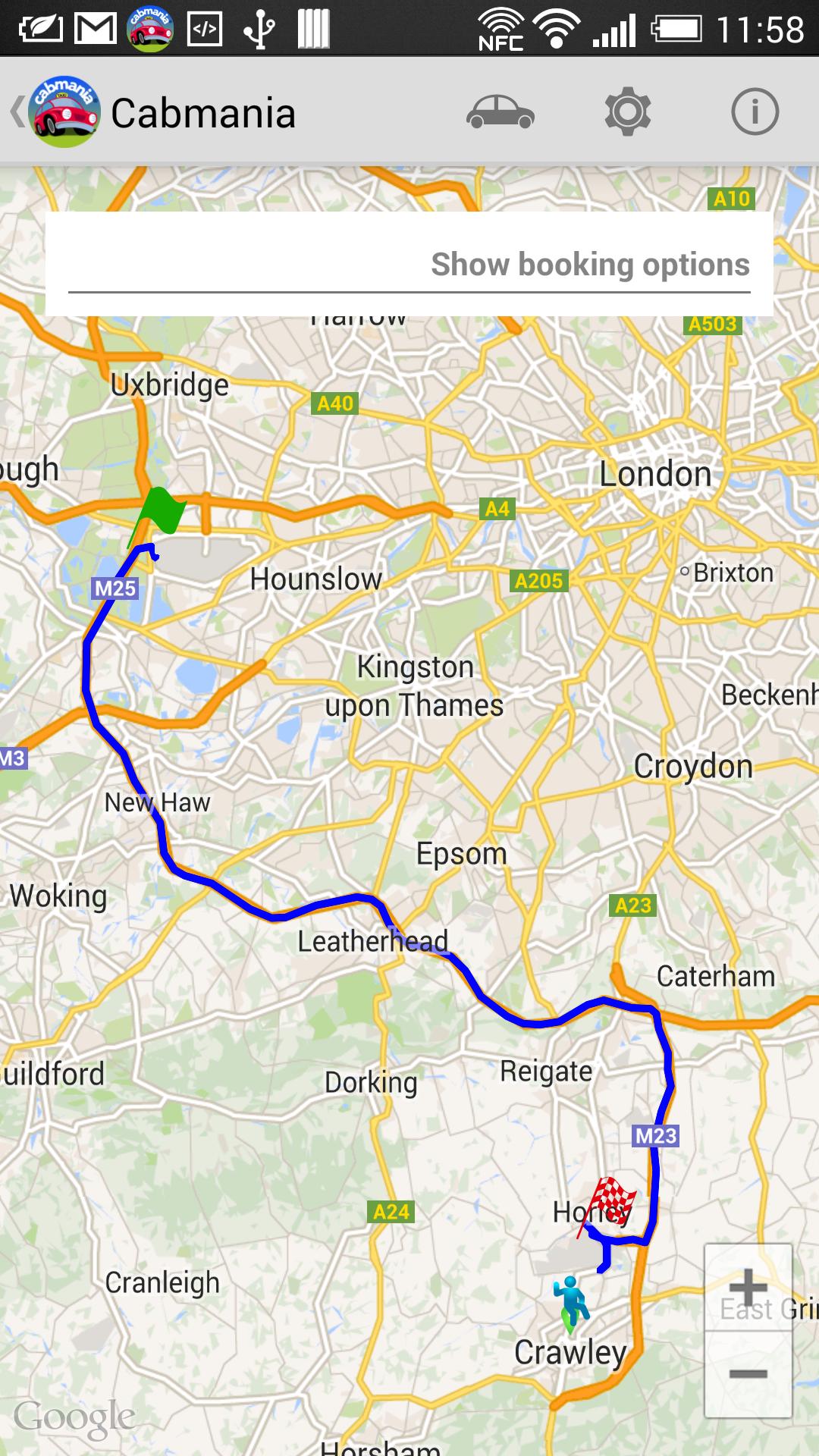Zoom in on the map
Image resolution: width=819 pixels, height=1456 pixels.
point(748,1288)
